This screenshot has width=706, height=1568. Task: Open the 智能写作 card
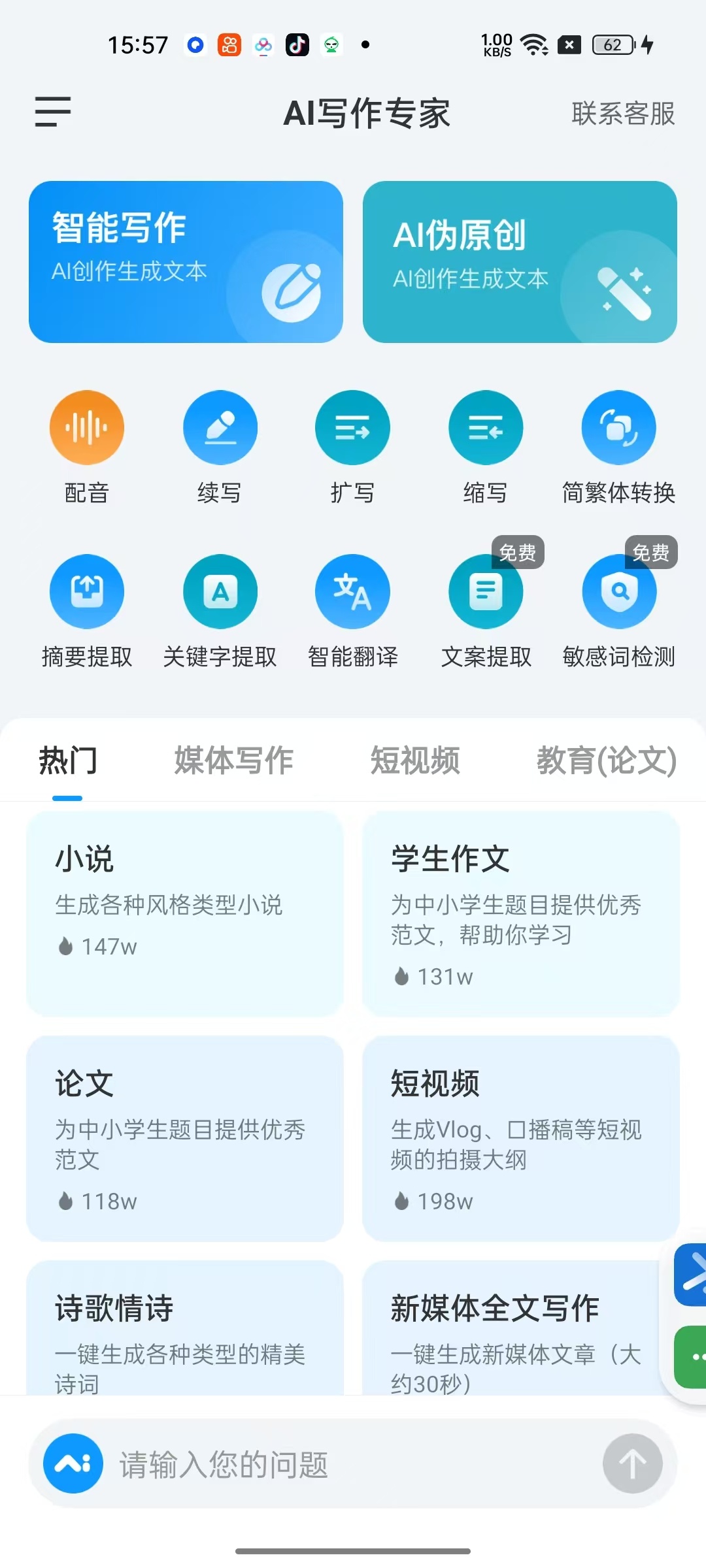186,262
